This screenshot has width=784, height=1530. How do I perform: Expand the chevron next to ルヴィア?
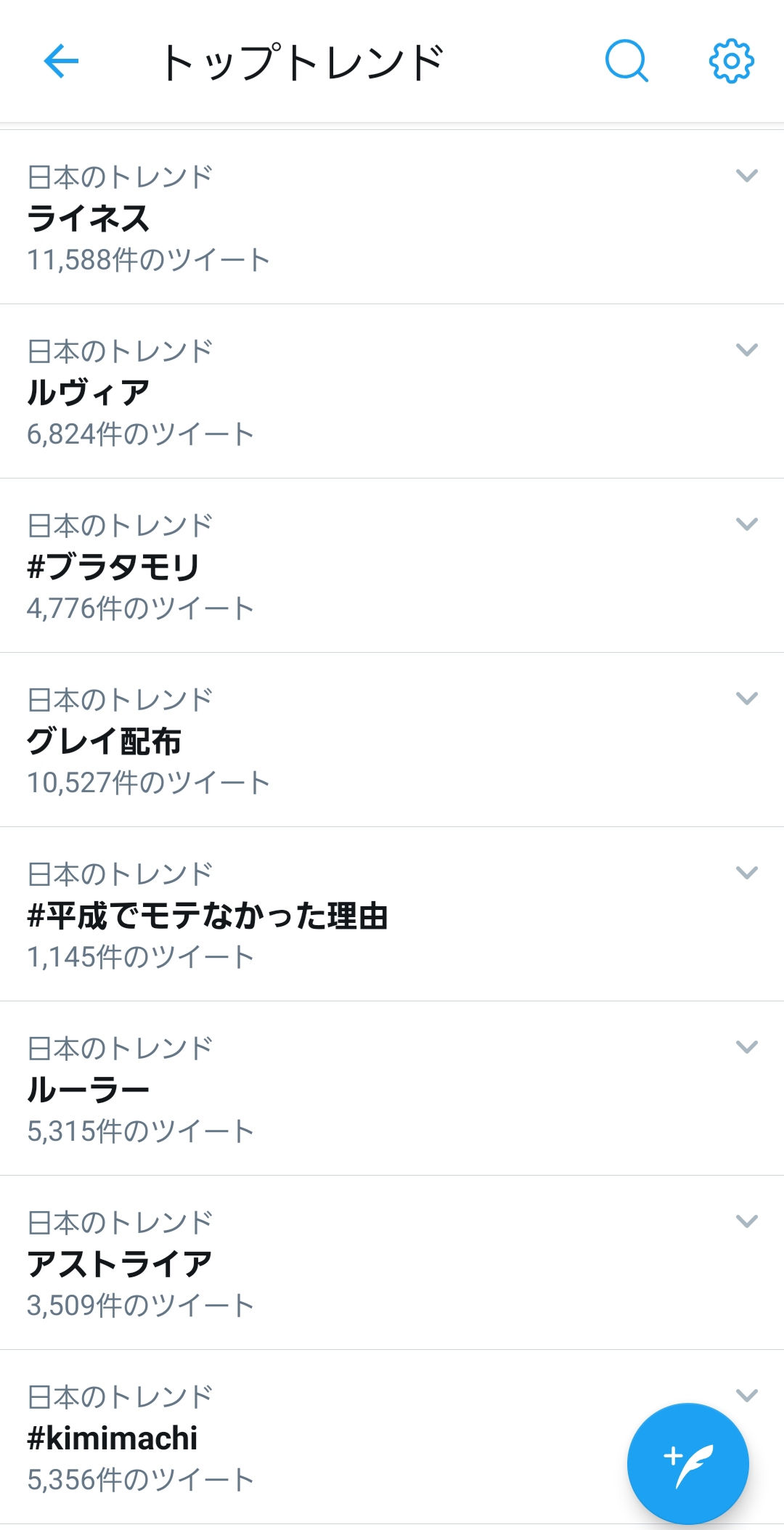[x=747, y=350]
